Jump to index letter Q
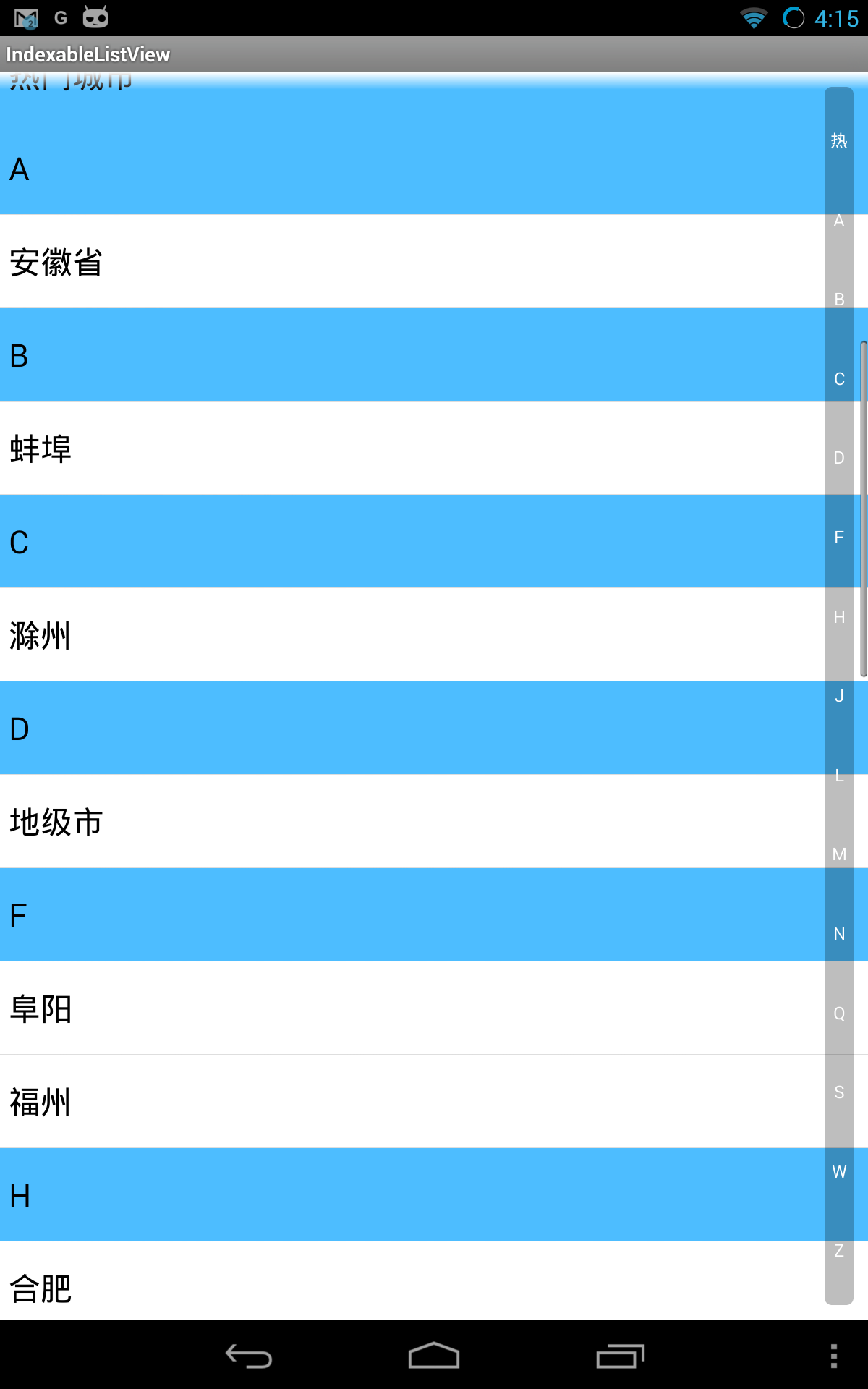The width and height of the screenshot is (868, 1389). tap(839, 1014)
